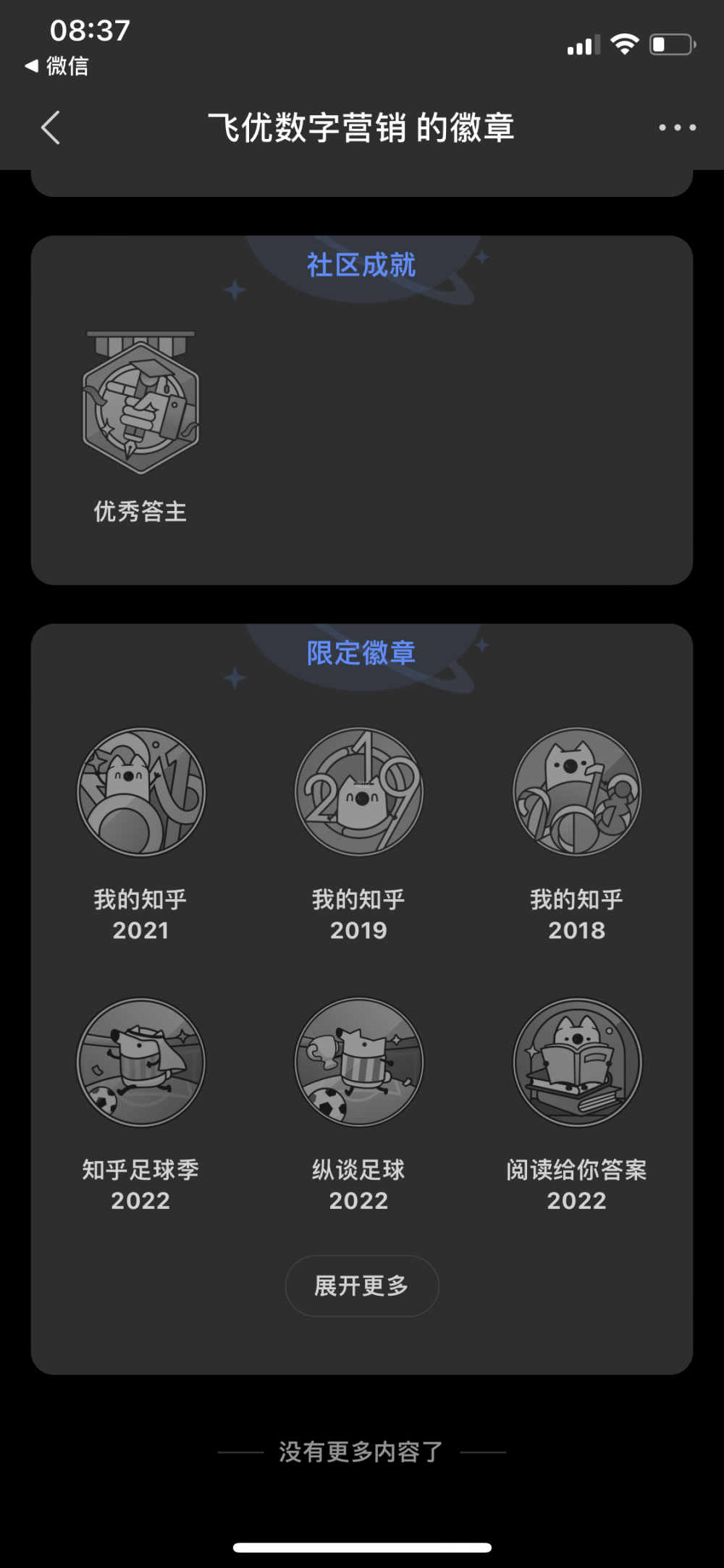Select the 阅读给你答案 2022 badge
This screenshot has width=724, height=1568.
click(577, 1062)
